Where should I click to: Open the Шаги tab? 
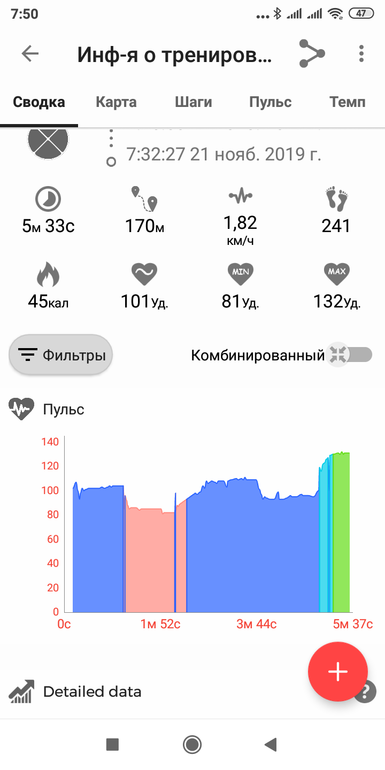(x=193, y=102)
